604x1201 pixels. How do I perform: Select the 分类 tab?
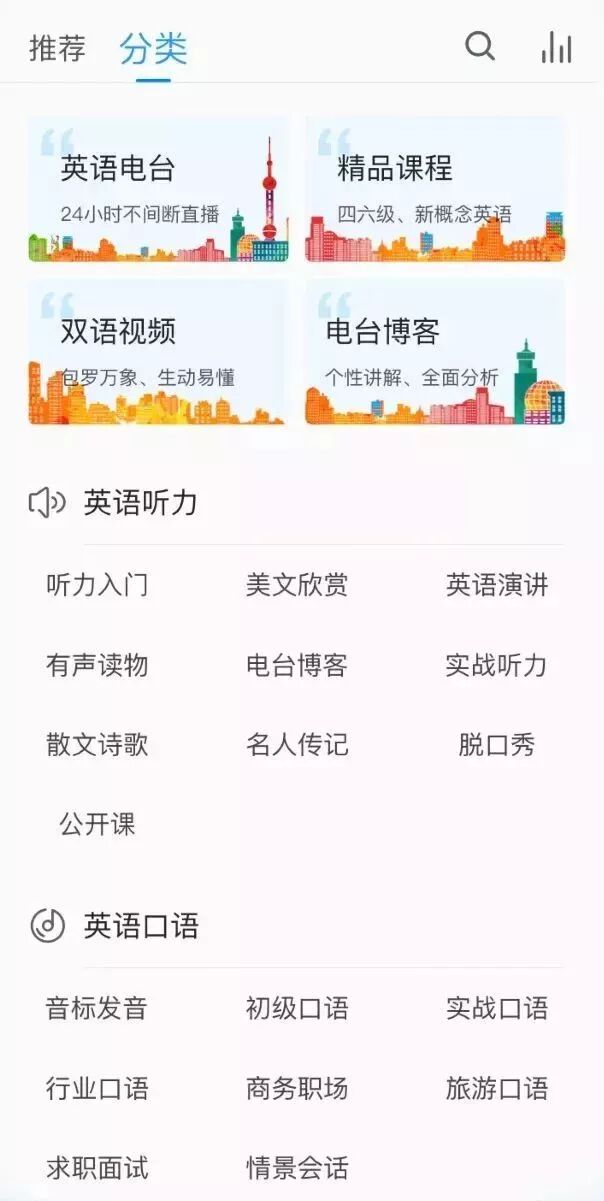click(153, 48)
